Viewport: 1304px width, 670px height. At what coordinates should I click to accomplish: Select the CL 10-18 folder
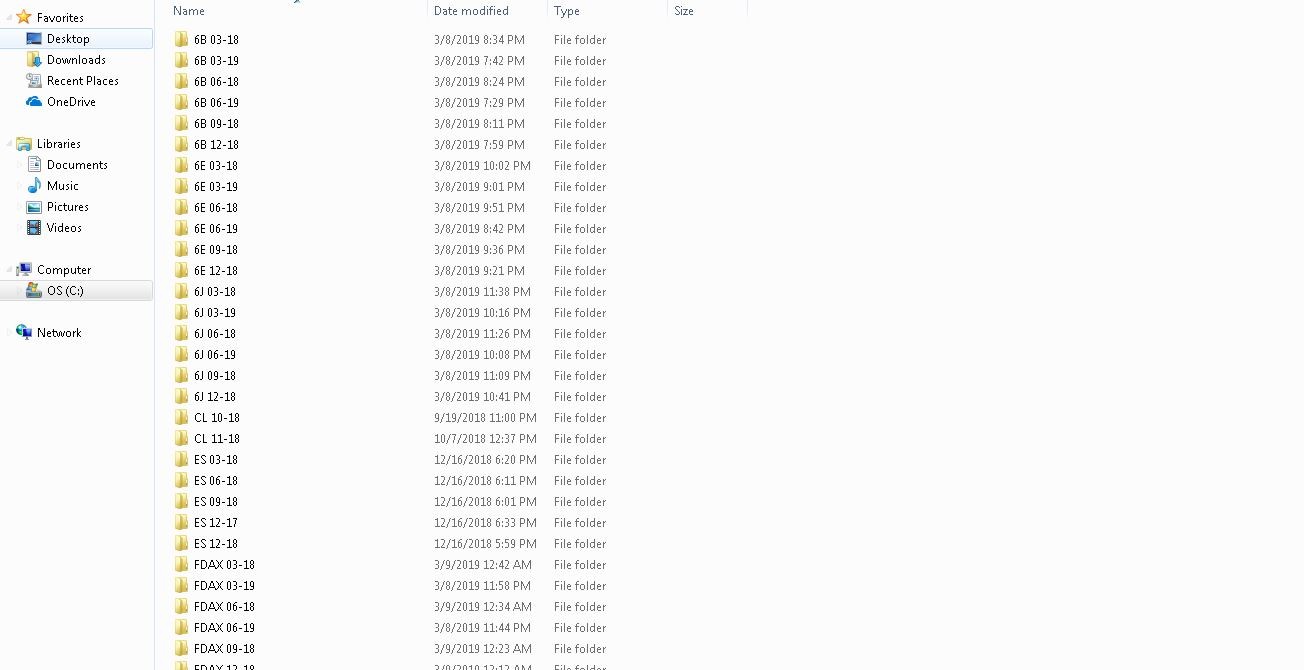[x=217, y=418]
